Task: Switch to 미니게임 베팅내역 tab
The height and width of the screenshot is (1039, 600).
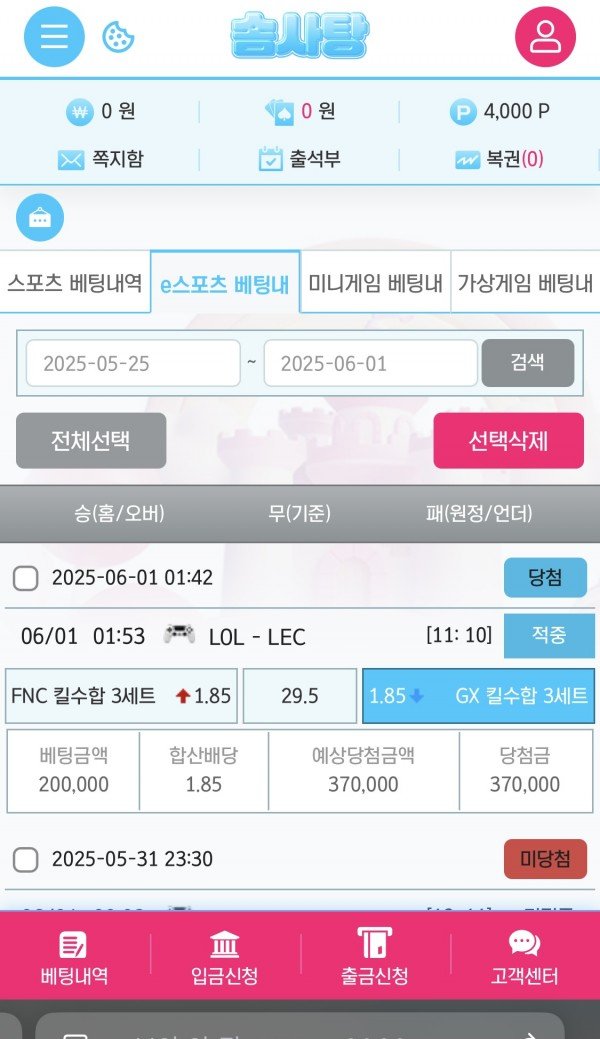Action: pyautogui.click(x=375, y=283)
